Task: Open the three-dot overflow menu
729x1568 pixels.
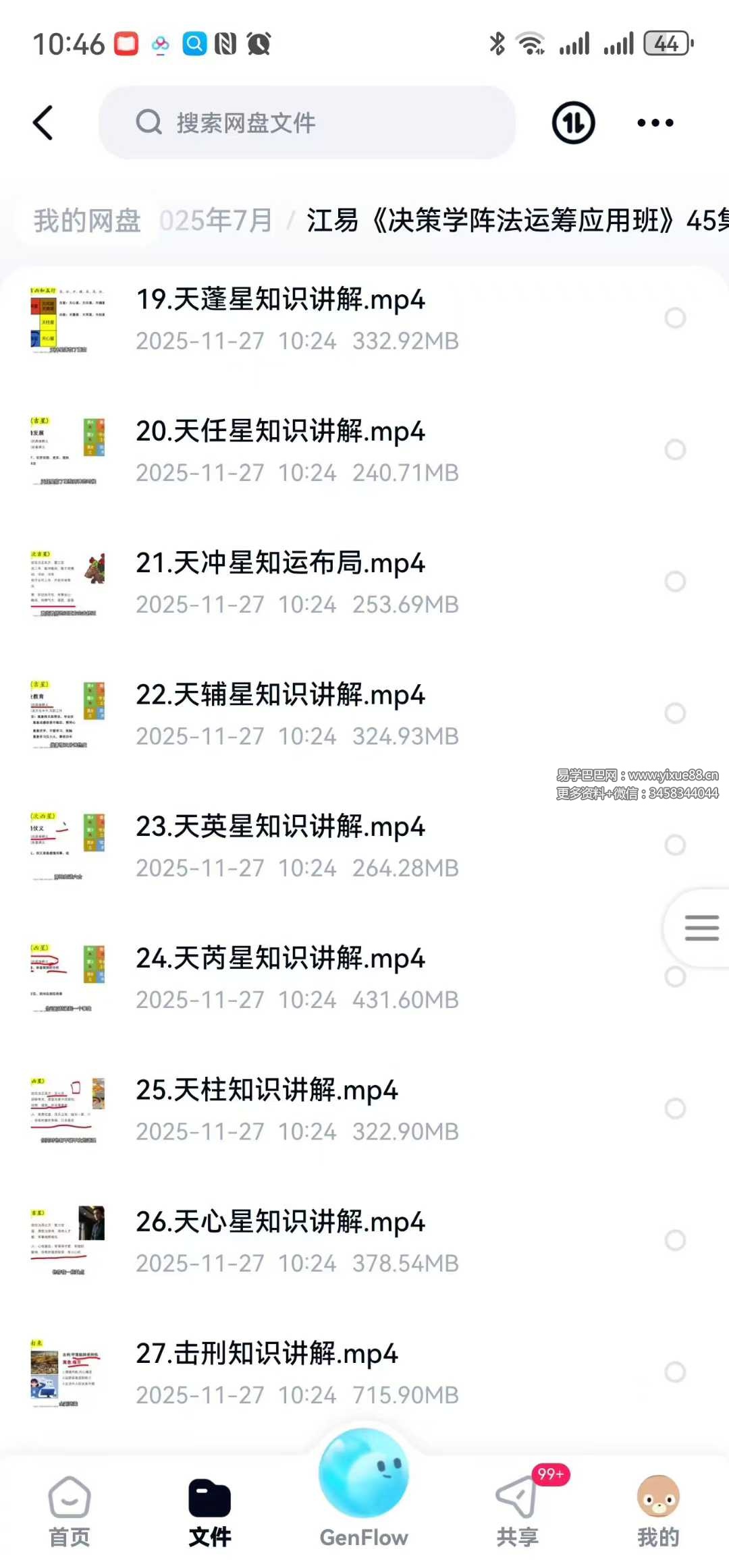Action: coord(655,123)
